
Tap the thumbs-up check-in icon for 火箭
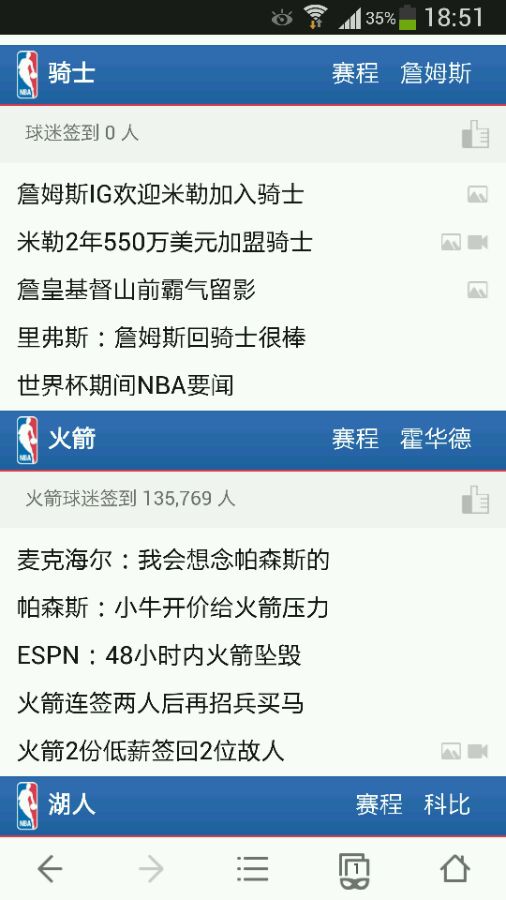click(x=476, y=500)
